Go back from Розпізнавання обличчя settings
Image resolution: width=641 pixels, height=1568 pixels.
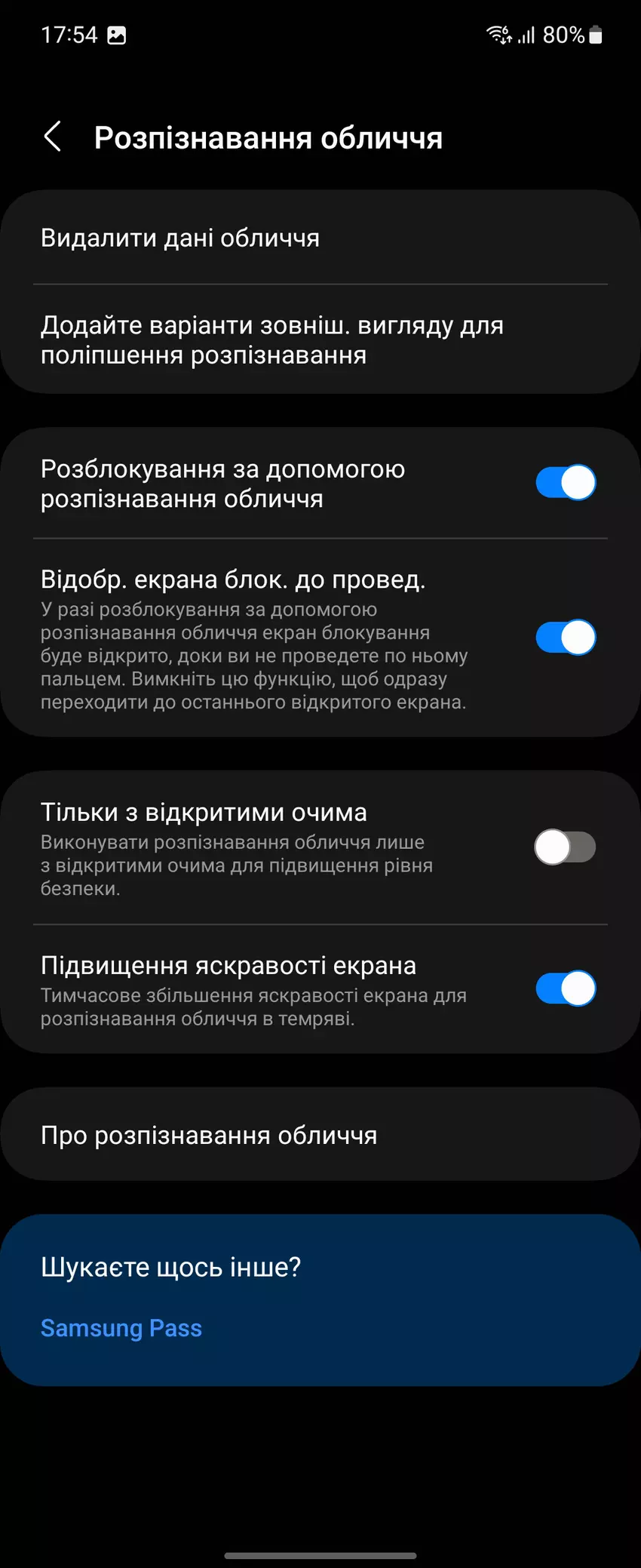point(53,137)
